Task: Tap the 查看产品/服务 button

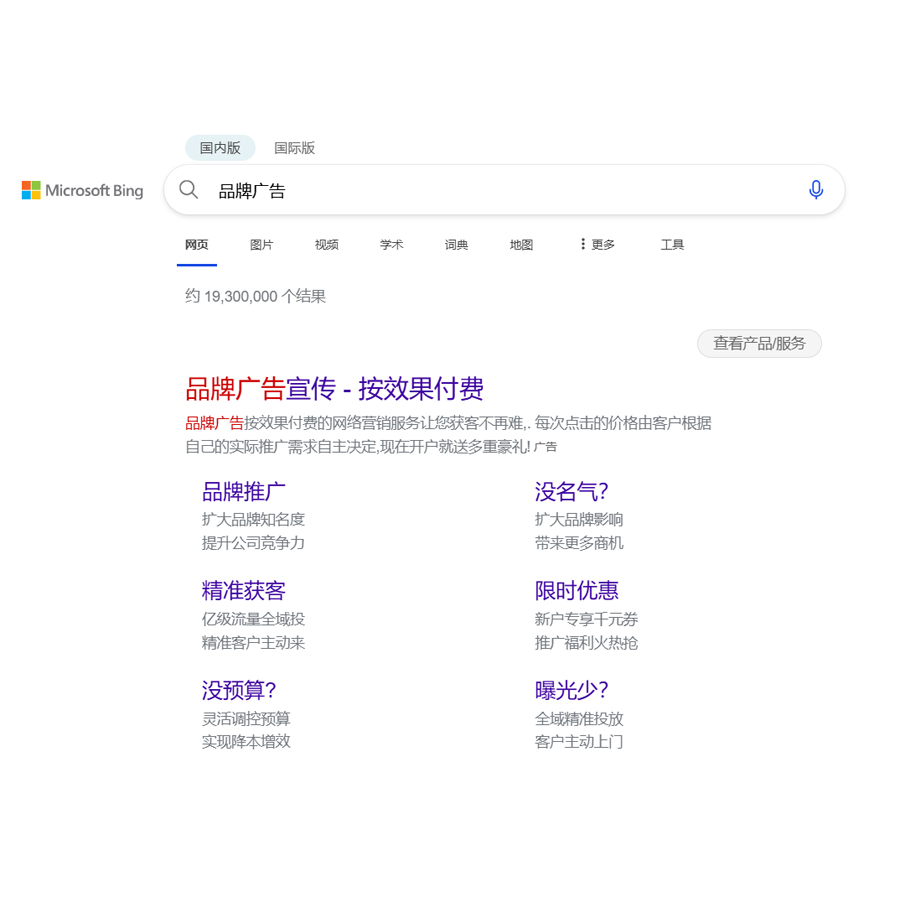Action: click(759, 344)
